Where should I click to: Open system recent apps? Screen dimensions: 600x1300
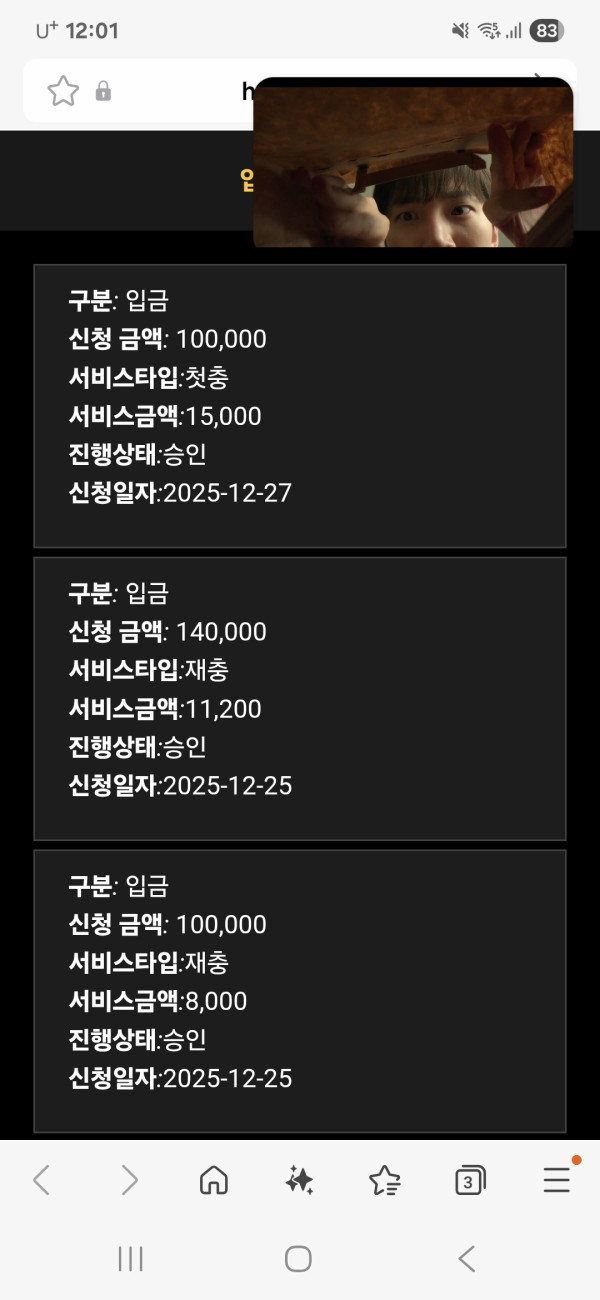(x=131, y=1259)
